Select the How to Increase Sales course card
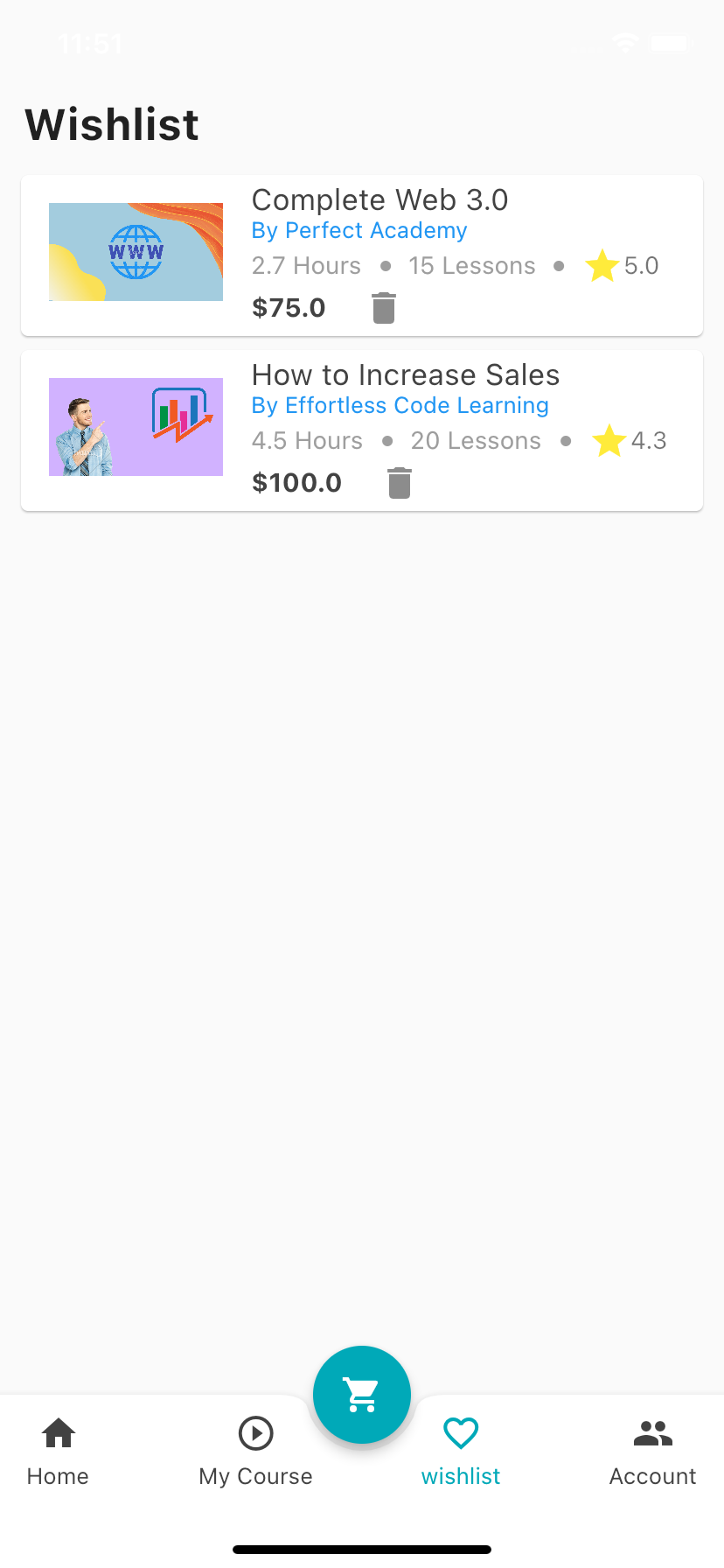The height and width of the screenshot is (1568, 724). tap(361, 430)
